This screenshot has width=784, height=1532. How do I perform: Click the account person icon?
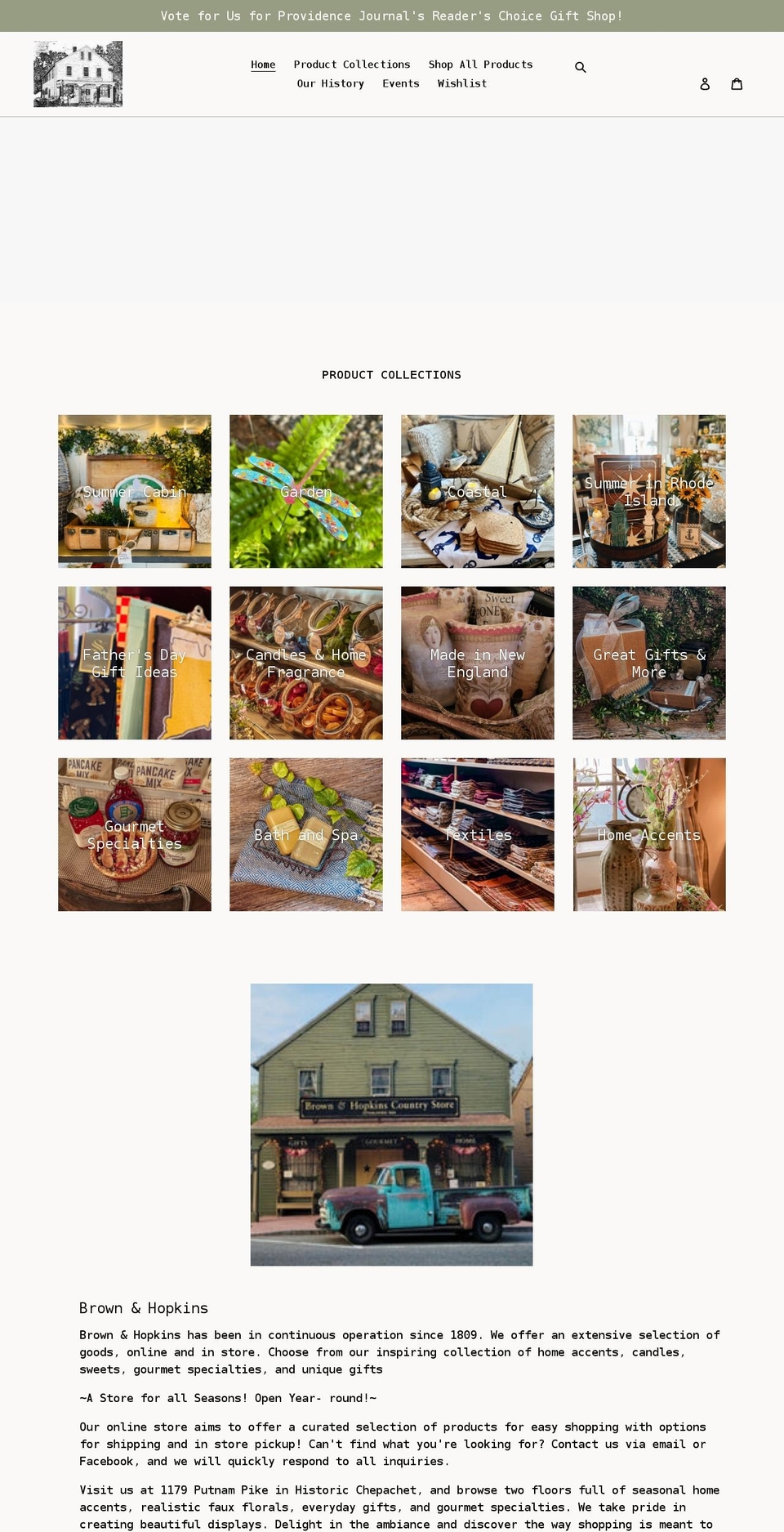(x=705, y=83)
